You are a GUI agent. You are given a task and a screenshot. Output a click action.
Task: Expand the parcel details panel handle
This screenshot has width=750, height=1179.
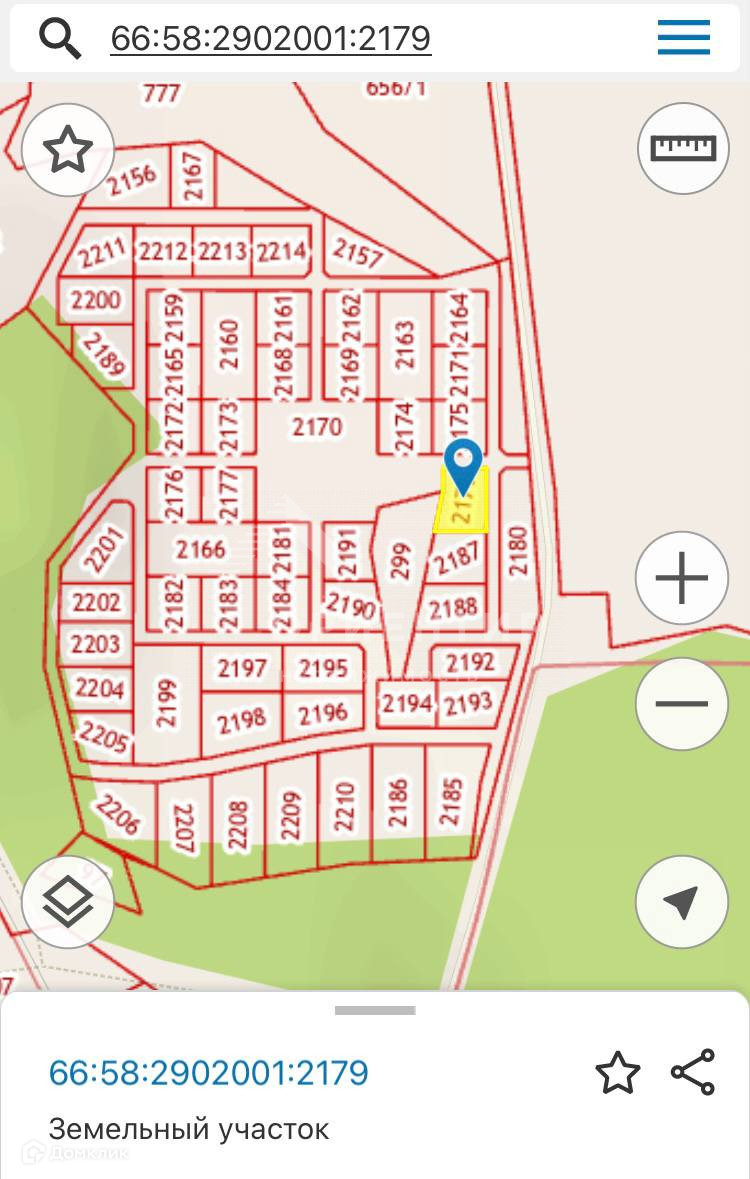coord(375,1011)
